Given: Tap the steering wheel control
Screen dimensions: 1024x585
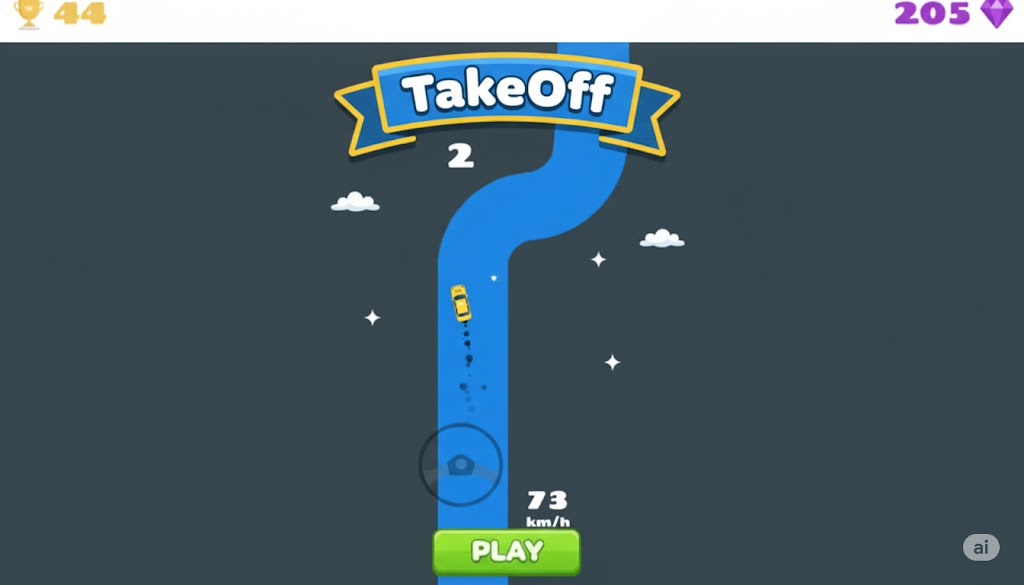Looking at the screenshot, I should 460,465.
